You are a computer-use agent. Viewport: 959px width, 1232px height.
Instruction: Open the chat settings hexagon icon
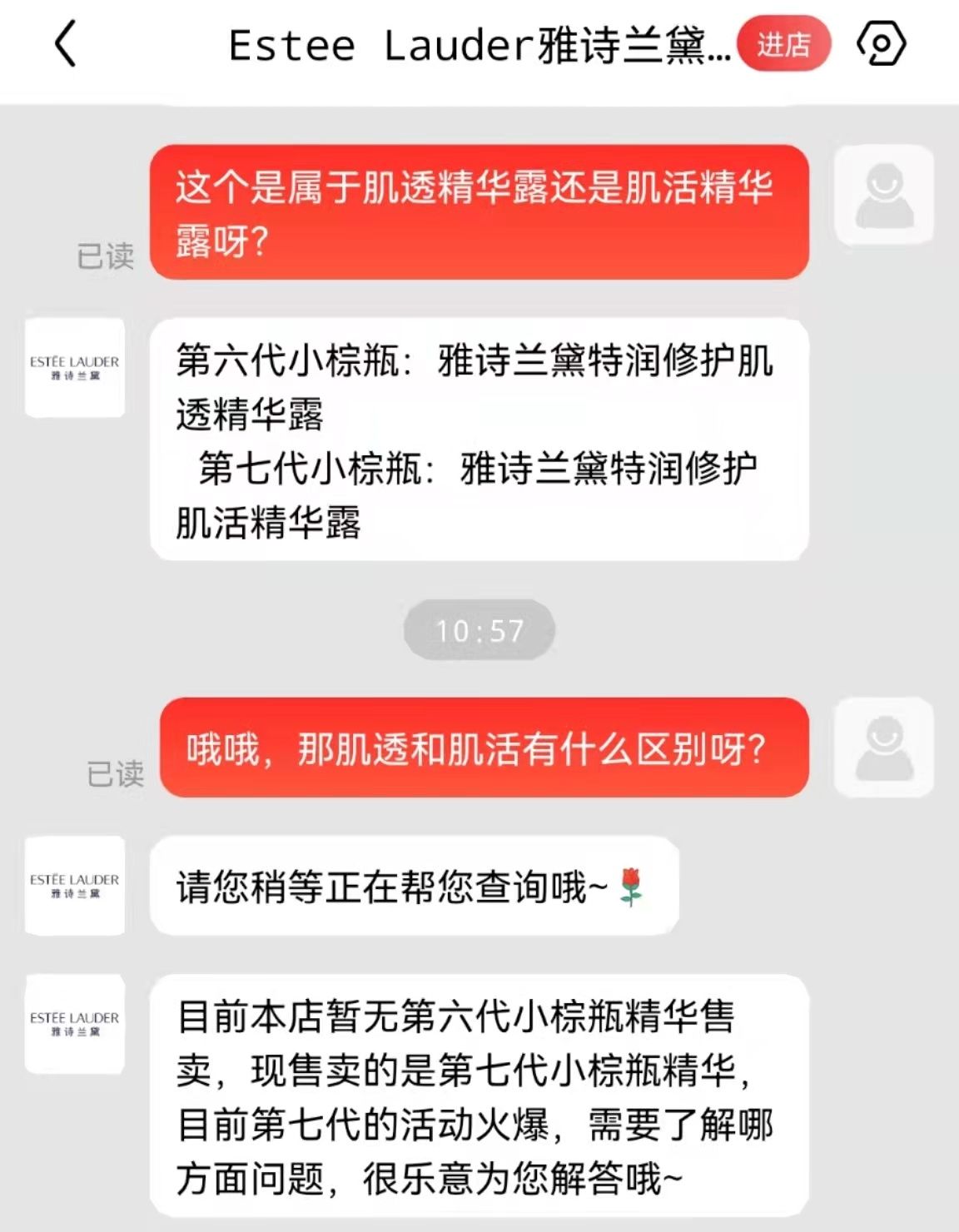[x=881, y=43]
